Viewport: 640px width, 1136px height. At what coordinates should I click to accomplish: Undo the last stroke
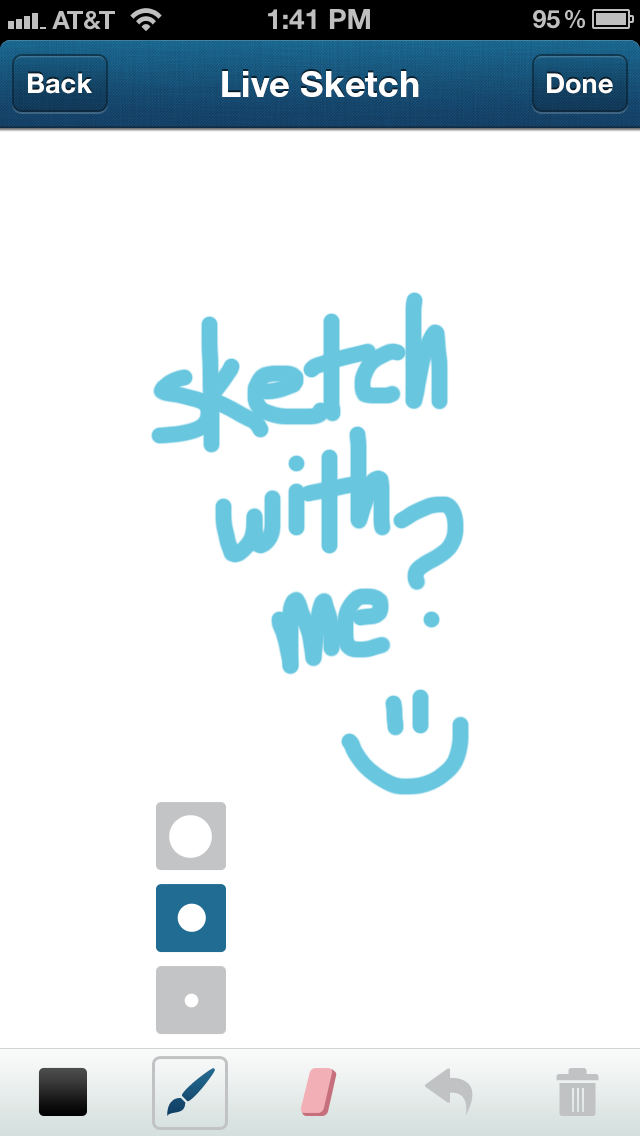(449, 1092)
